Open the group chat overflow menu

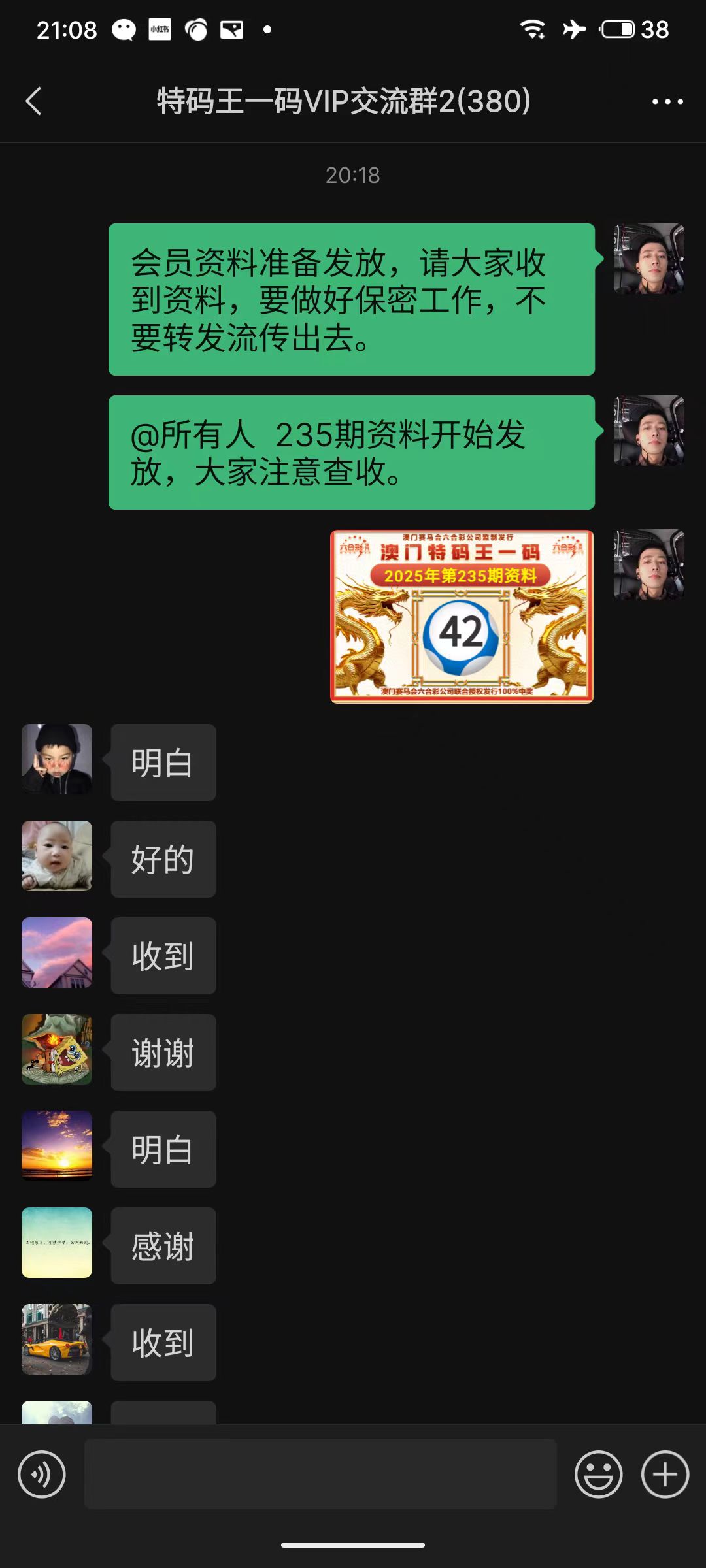(x=667, y=101)
